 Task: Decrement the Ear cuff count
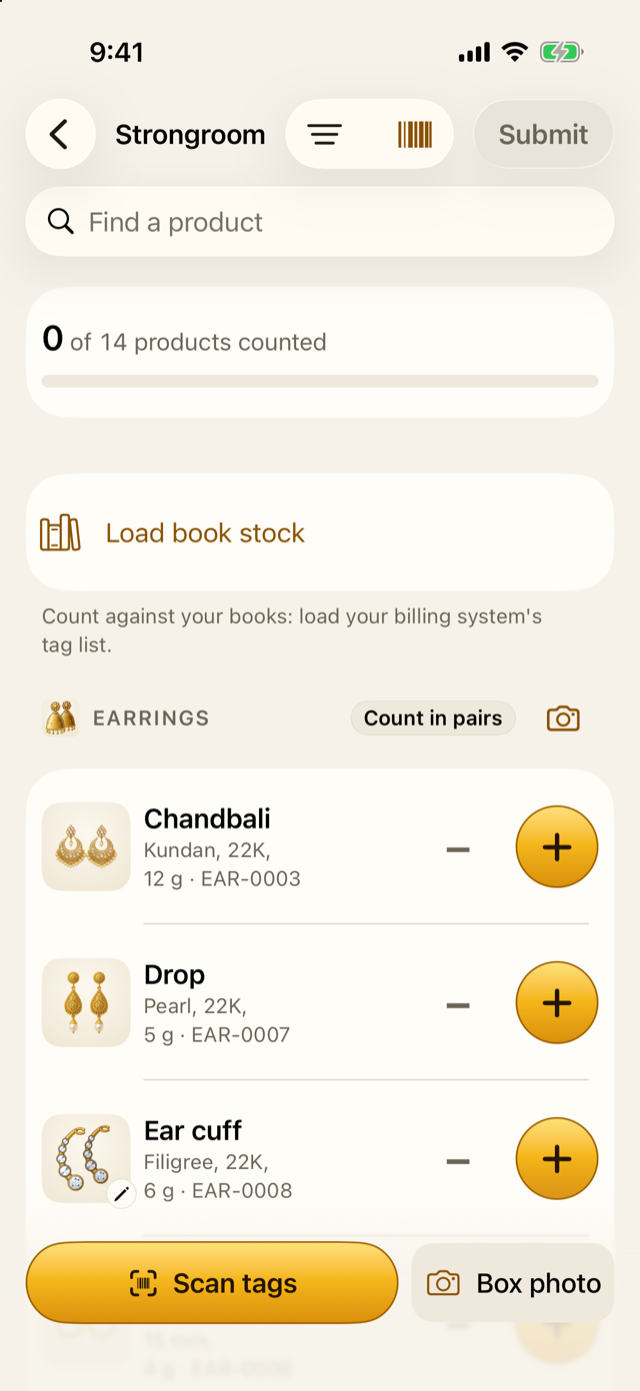(x=458, y=1161)
